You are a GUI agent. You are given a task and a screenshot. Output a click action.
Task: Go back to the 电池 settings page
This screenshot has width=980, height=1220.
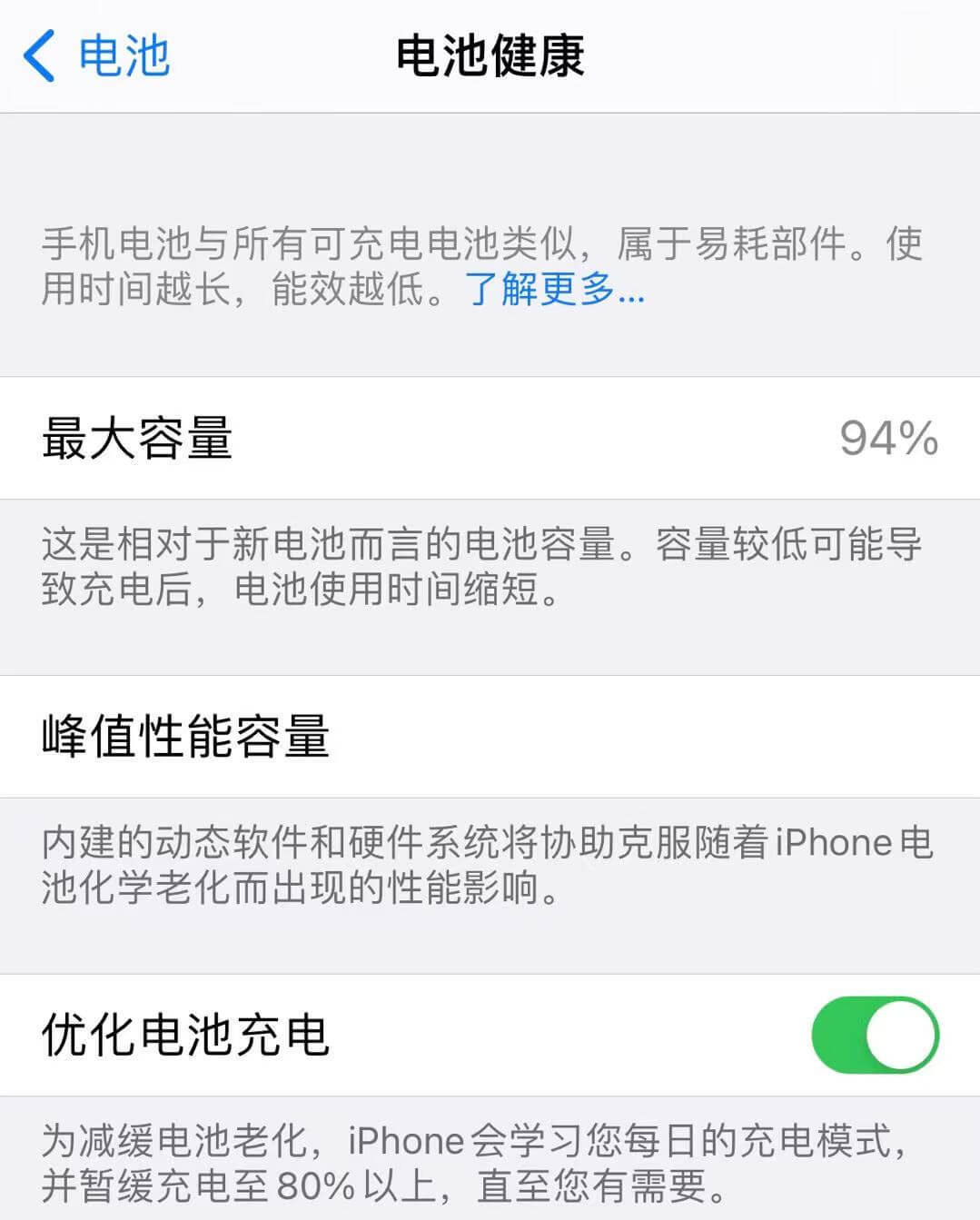tap(96, 56)
